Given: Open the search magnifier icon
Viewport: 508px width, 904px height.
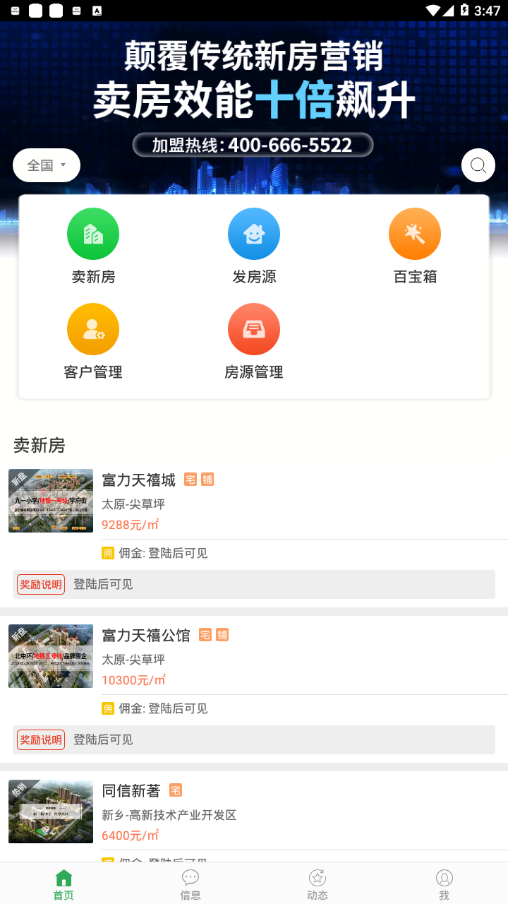Looking at the screenshot, I should pyautogui.click(x=478, y=165).
